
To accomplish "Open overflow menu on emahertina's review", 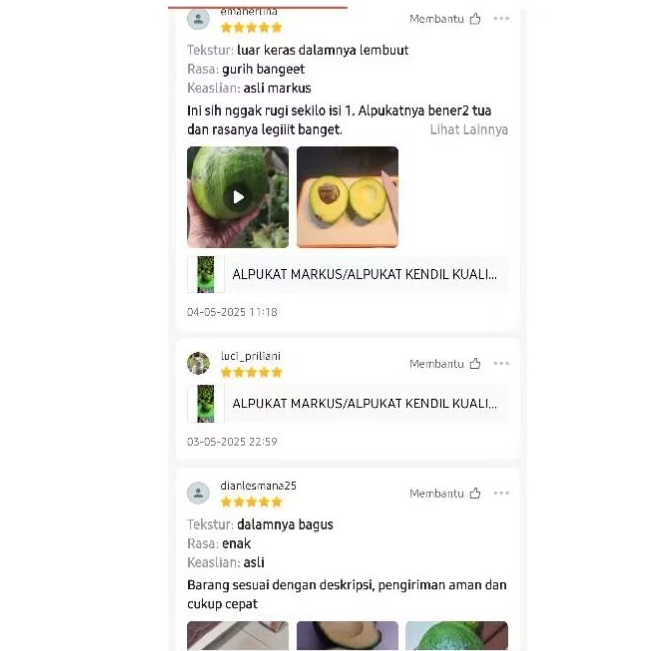I will (501, 19).
